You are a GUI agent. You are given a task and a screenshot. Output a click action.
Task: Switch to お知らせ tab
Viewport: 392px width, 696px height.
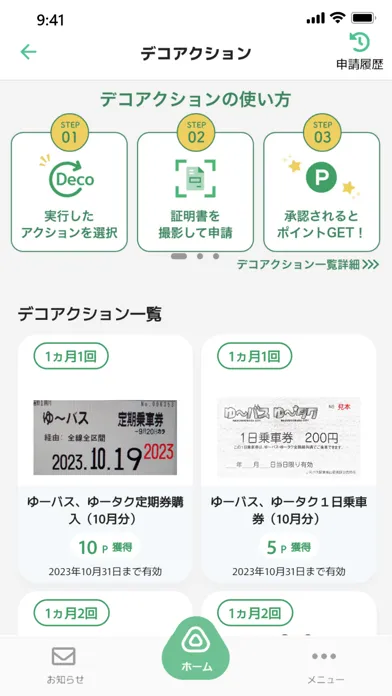tap(65, 665)
